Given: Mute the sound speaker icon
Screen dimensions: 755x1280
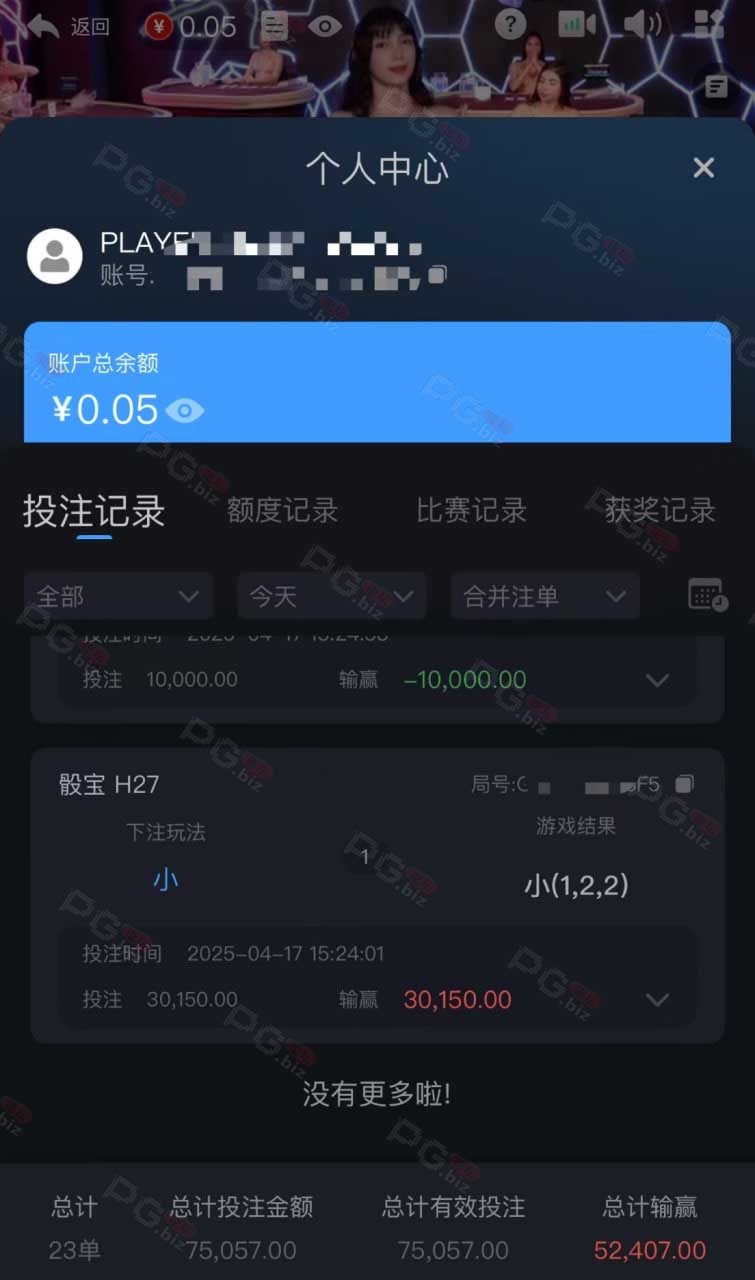Looking at the screenshot, I should pyautogui.click(x=643, y=24).
